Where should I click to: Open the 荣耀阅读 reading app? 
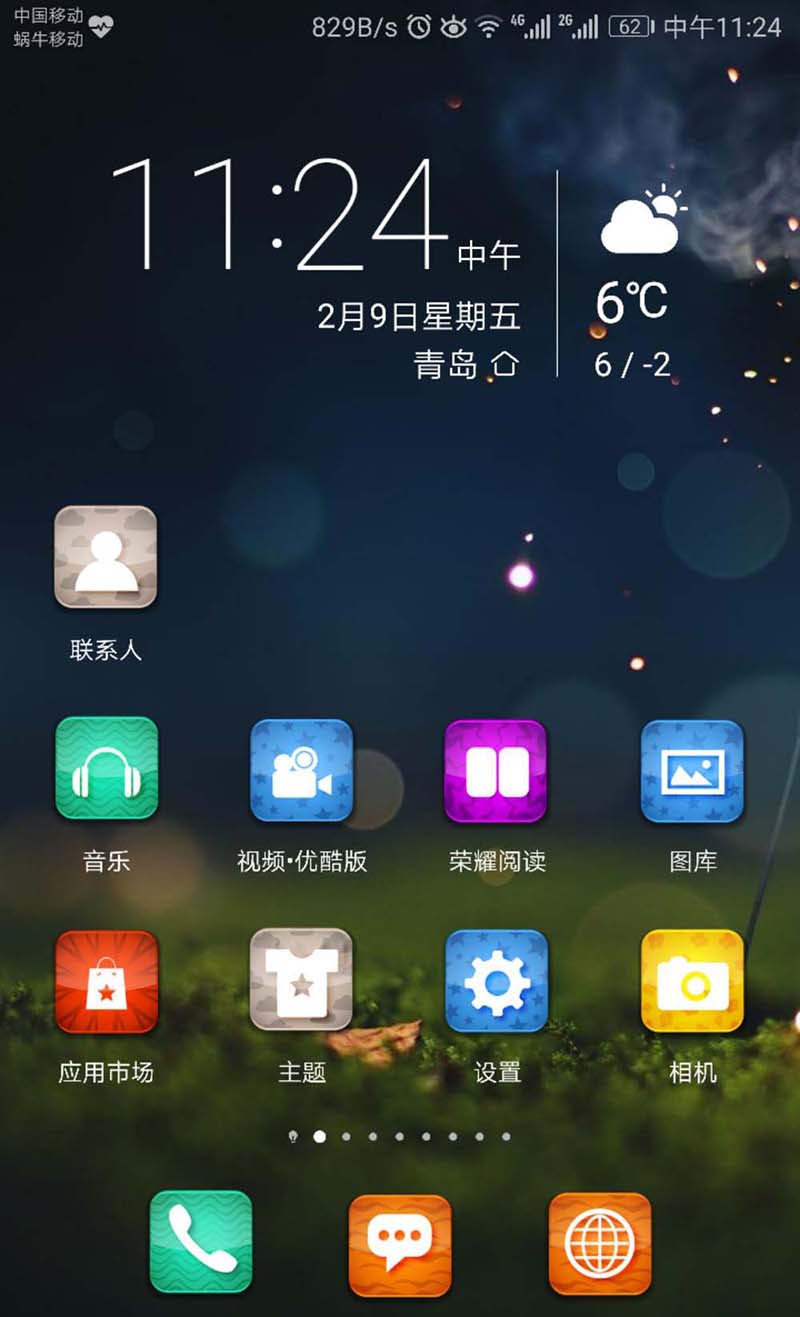[x=496, y=770]
